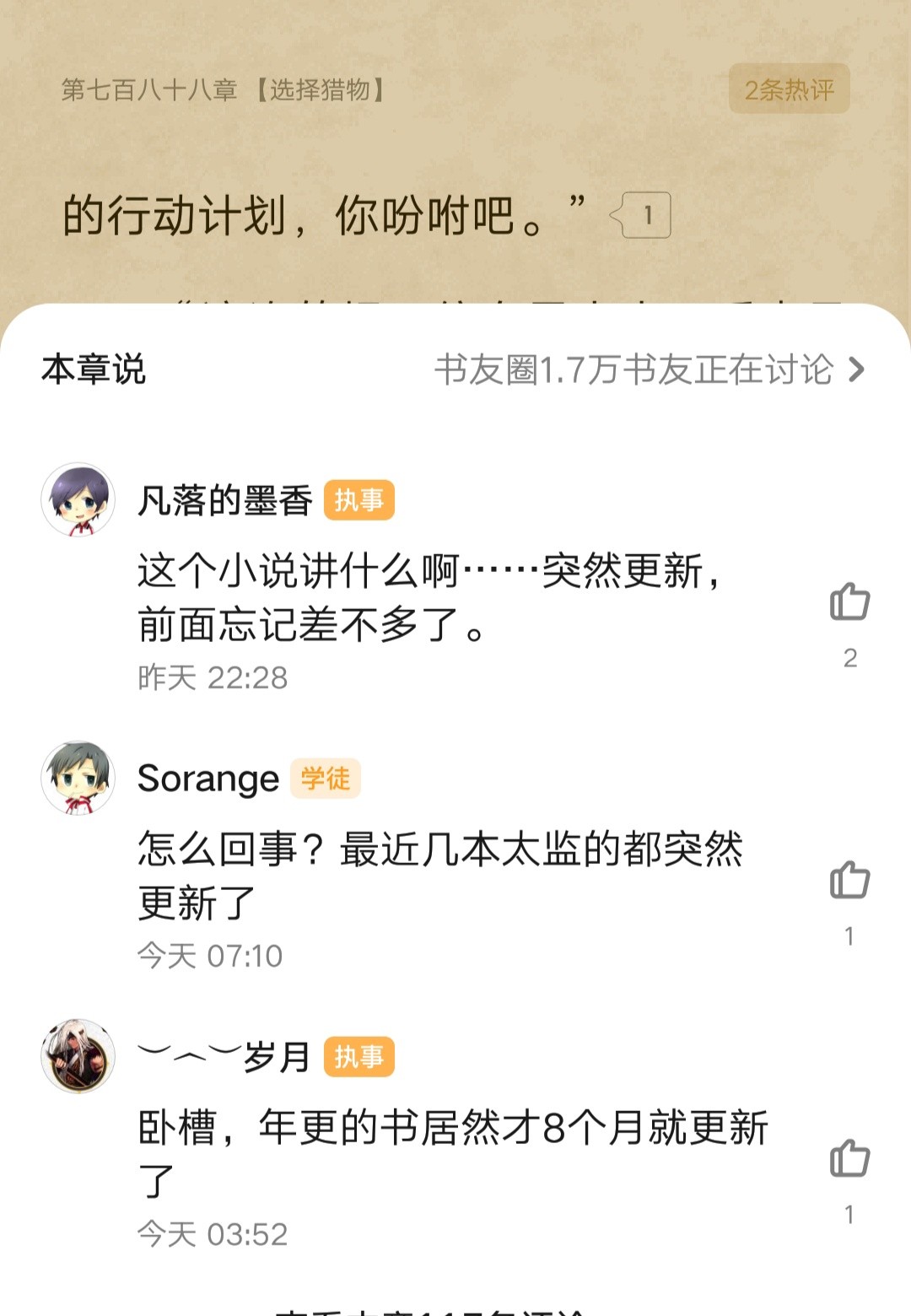Like 凡落的墨香's comment
This screenshot has height=1316, width=911.
click(x=849, y=602)
